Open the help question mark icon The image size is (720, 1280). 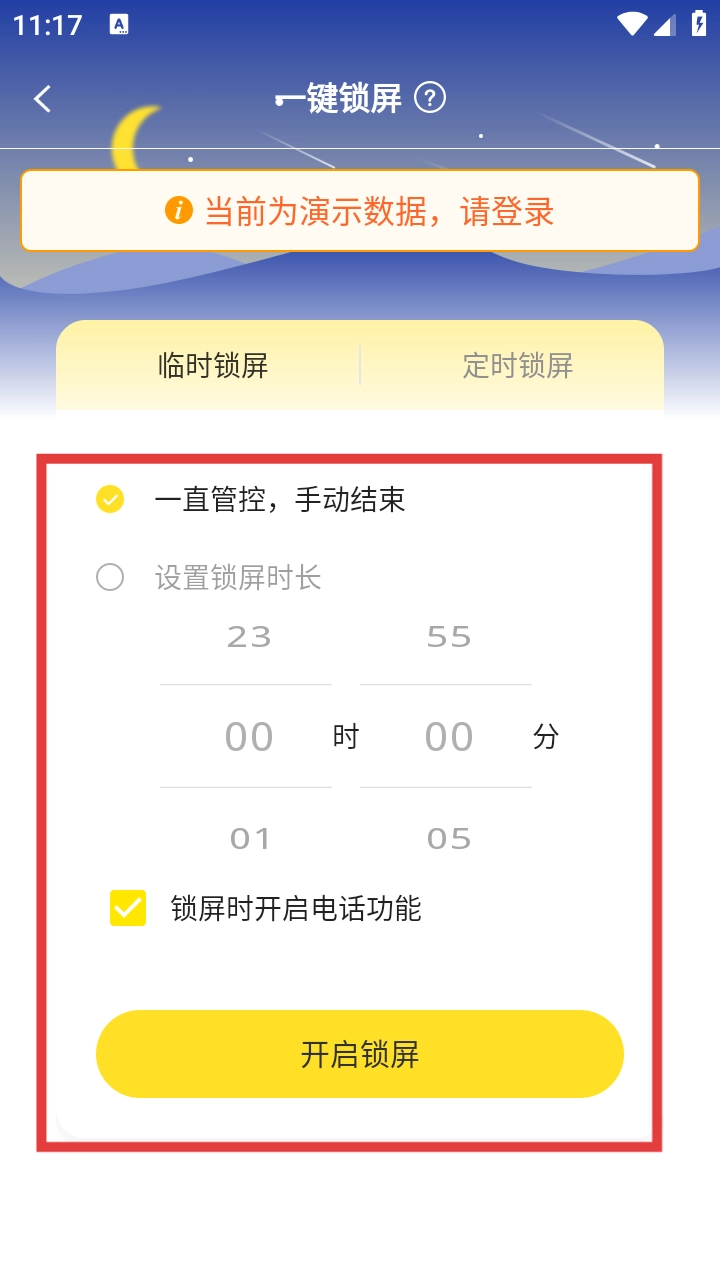pos(430,98)
